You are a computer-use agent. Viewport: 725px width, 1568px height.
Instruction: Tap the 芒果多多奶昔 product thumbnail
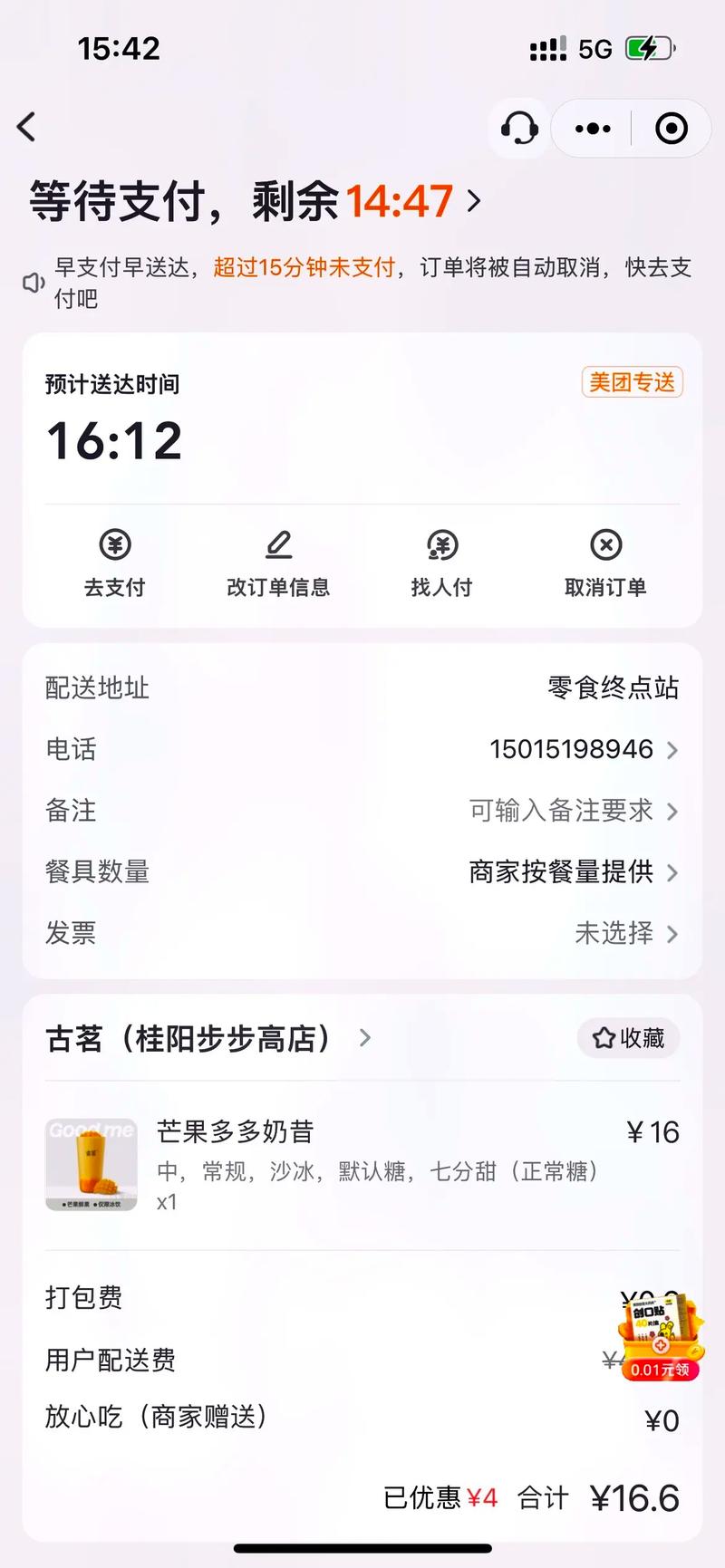pyautogui.click(x=91, y=1165)
